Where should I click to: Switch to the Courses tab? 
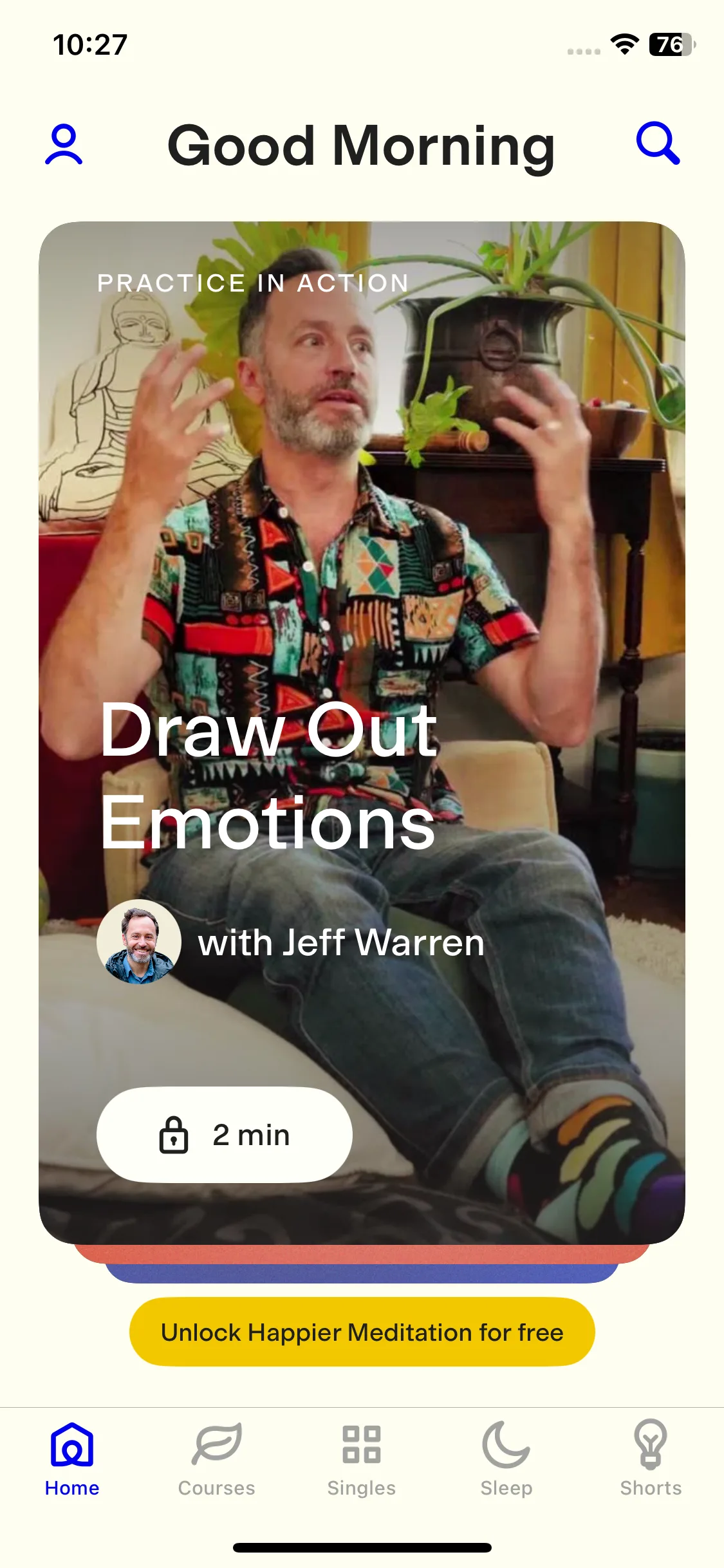tap(217, 1459)
